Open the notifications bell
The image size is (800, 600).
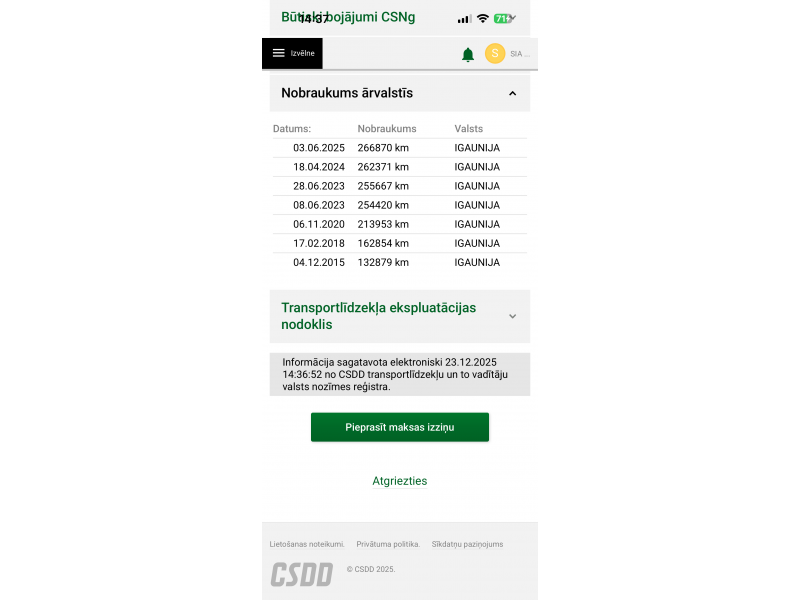467,54
